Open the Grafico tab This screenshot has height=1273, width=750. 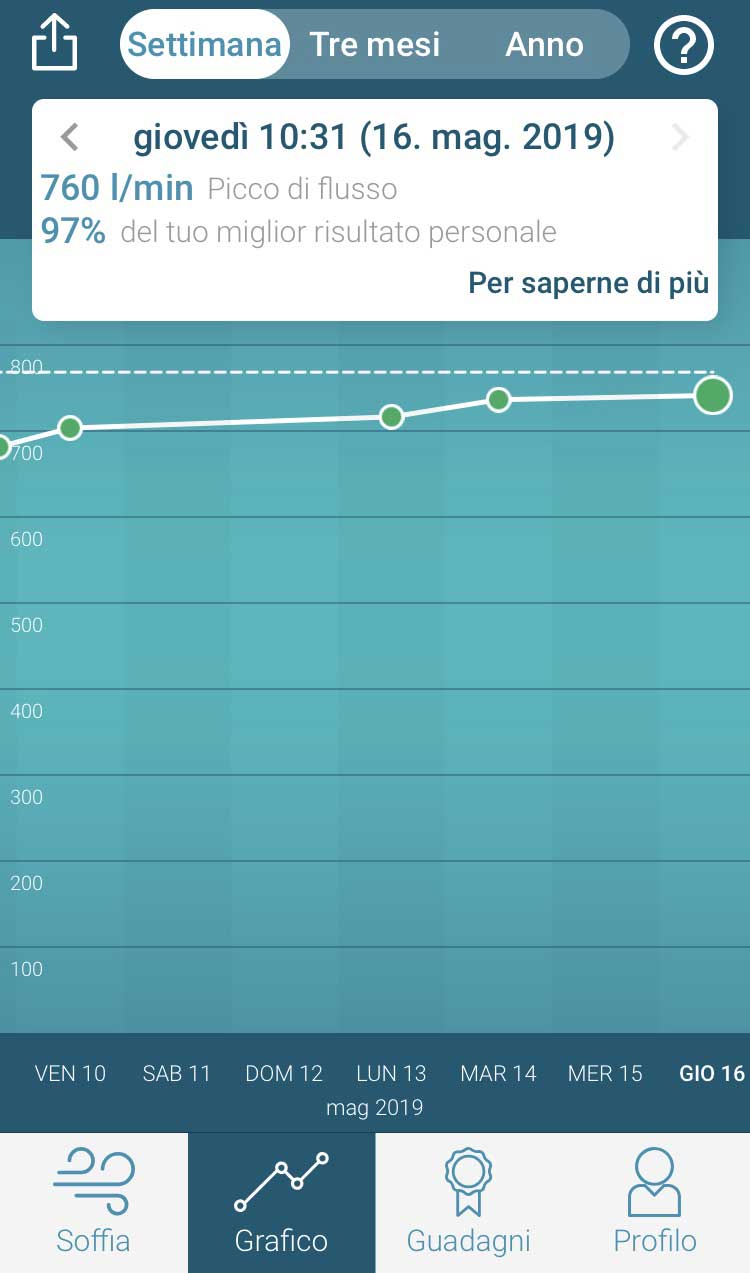click(x=281, y=1203)
